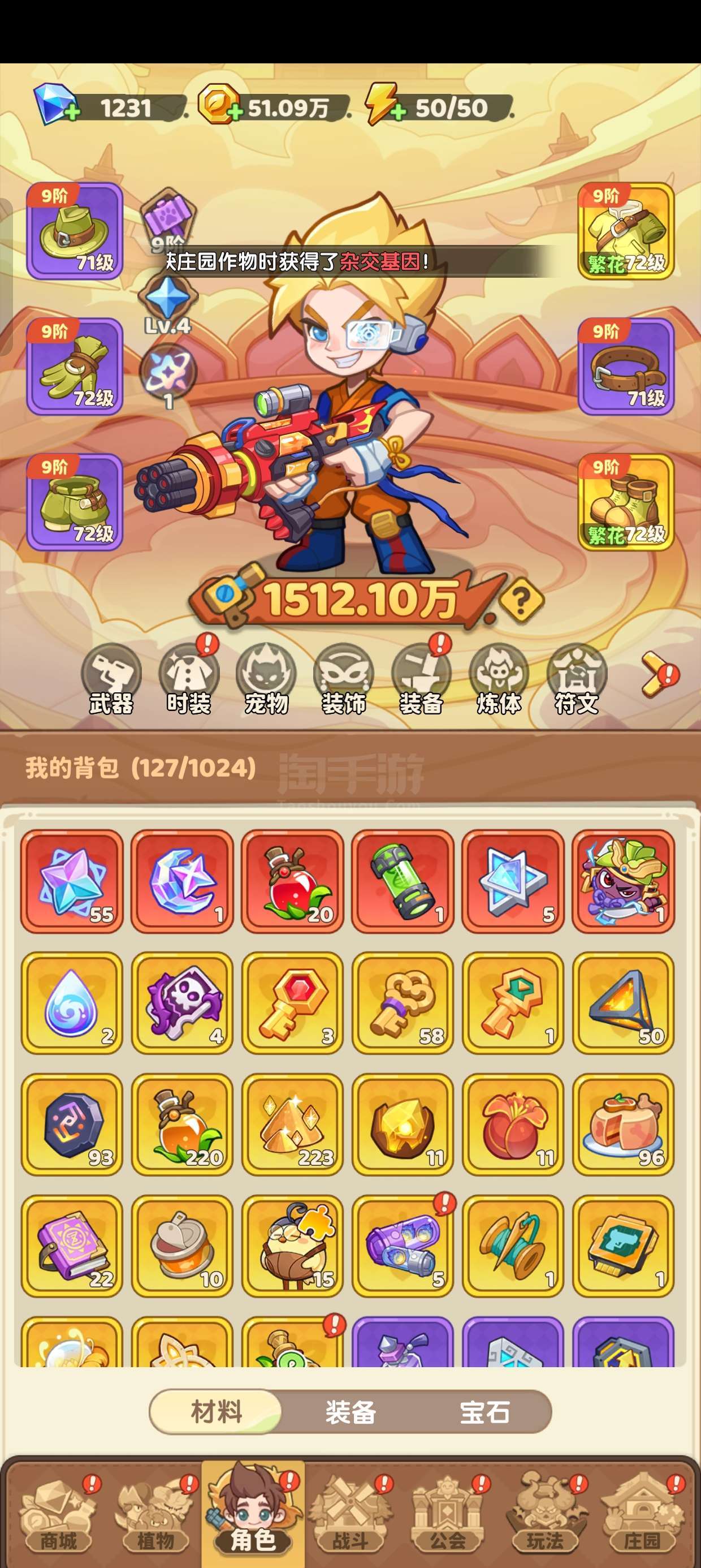Select the red key item with count 3
Image resolution: width=701 pixels, height=1568 pixels.
tap(292, 1002)
